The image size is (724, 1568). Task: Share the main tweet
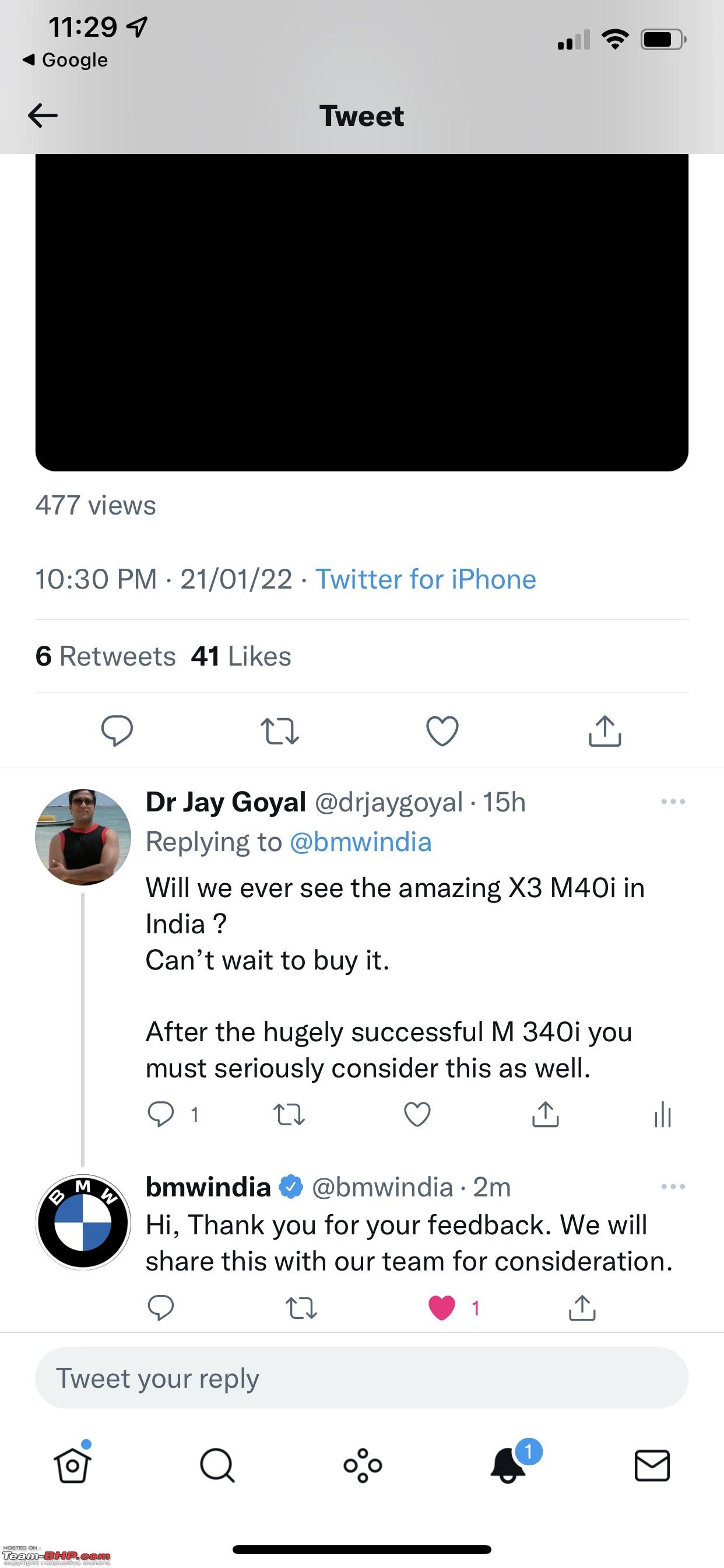click(x=604, y=730)
